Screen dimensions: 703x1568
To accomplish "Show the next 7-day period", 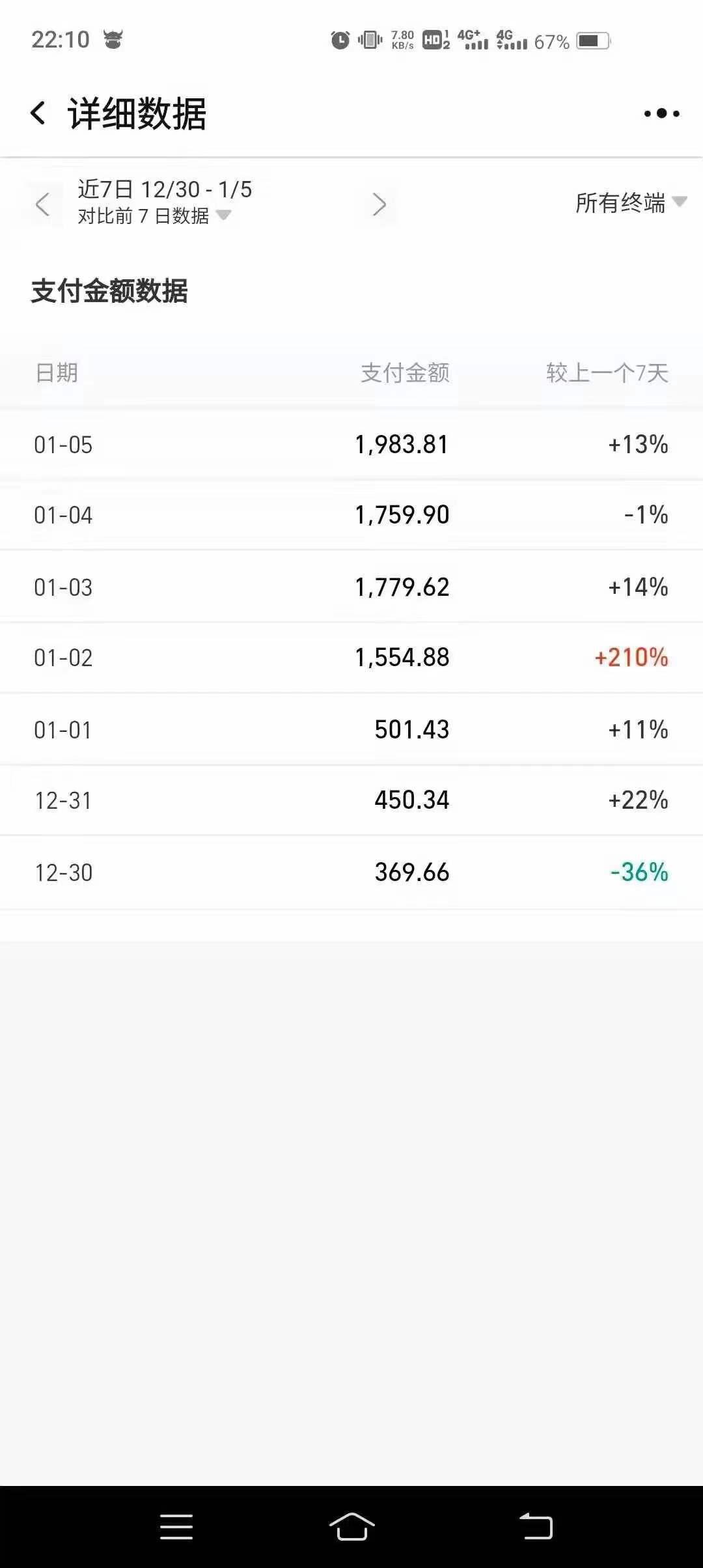I will [379, 204].
